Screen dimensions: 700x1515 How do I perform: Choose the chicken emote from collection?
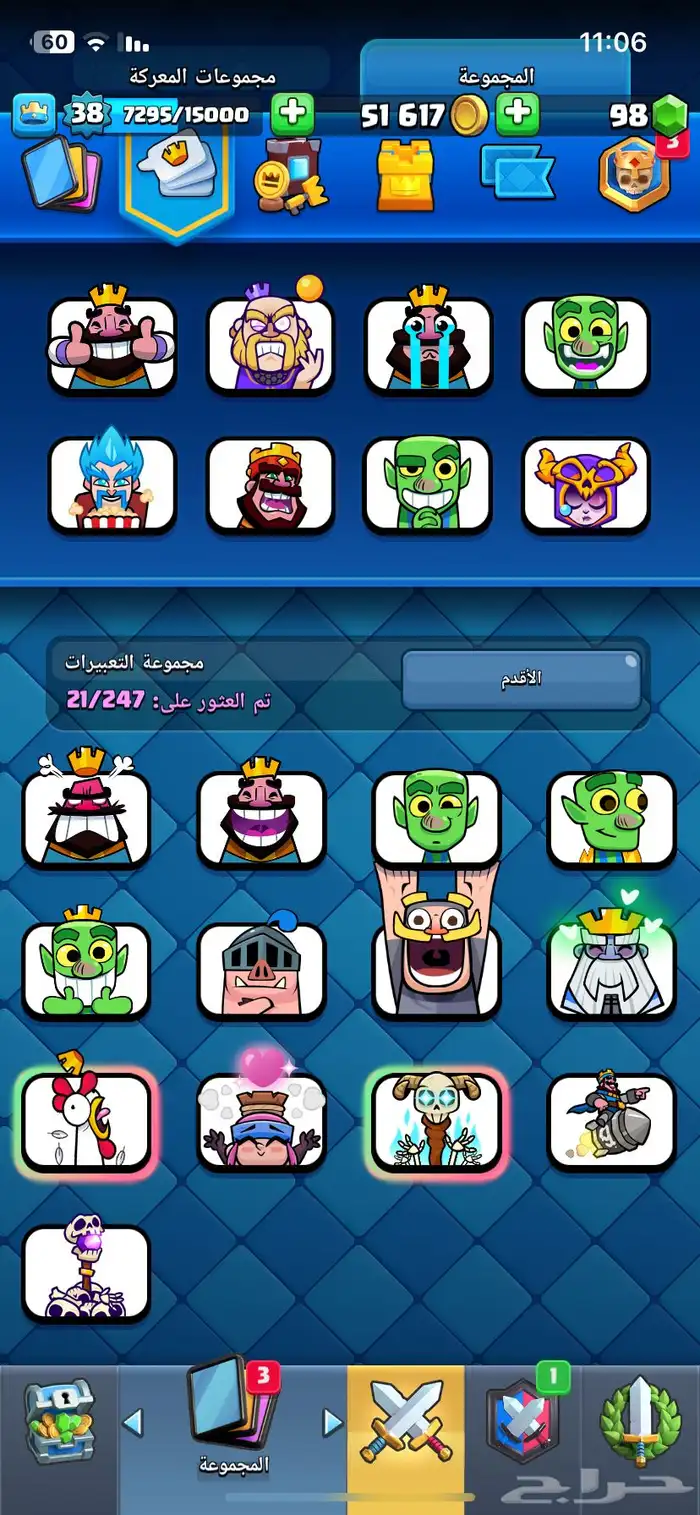(86, 1122)
